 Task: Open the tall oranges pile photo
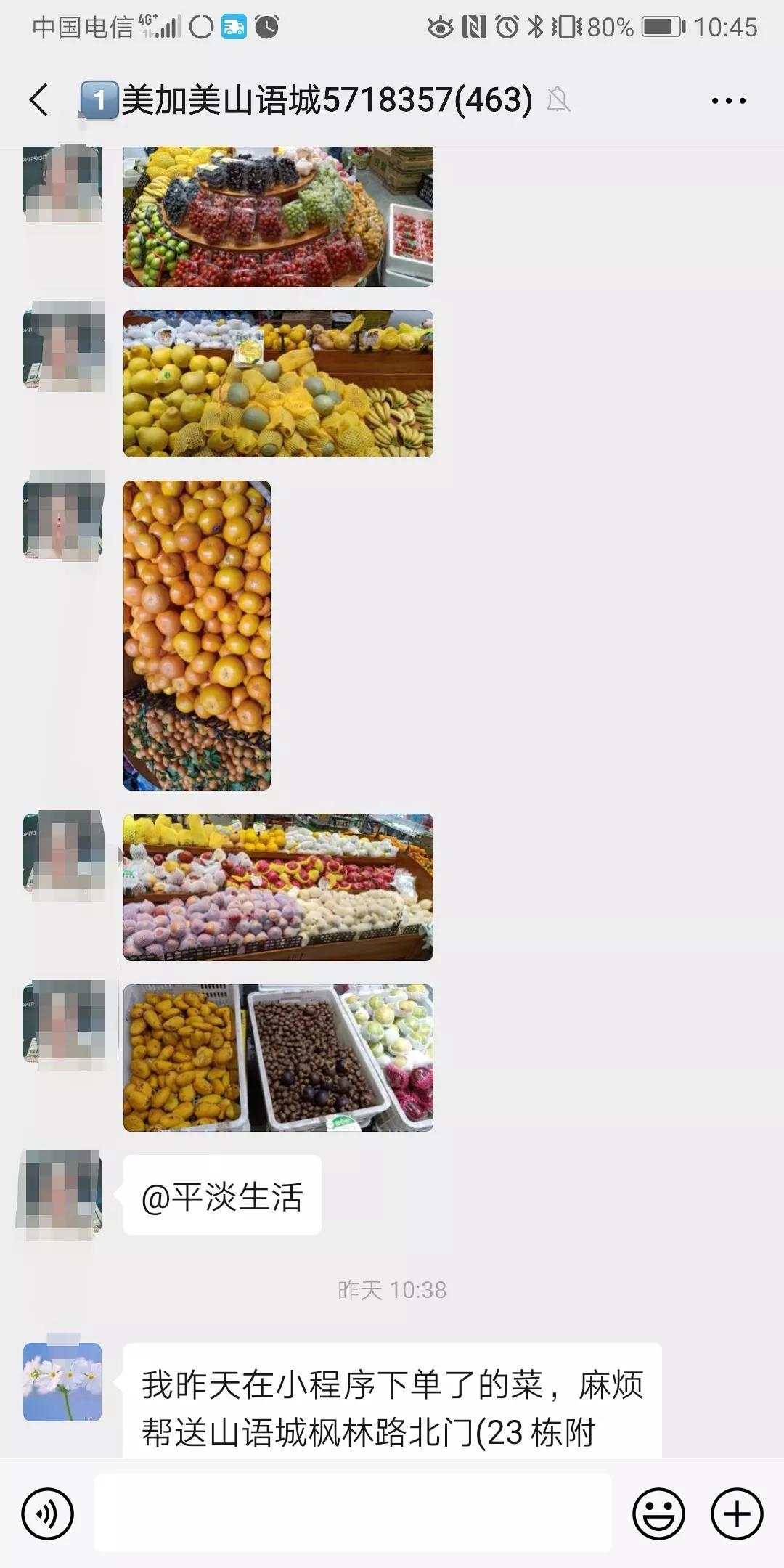click(197, 635)
